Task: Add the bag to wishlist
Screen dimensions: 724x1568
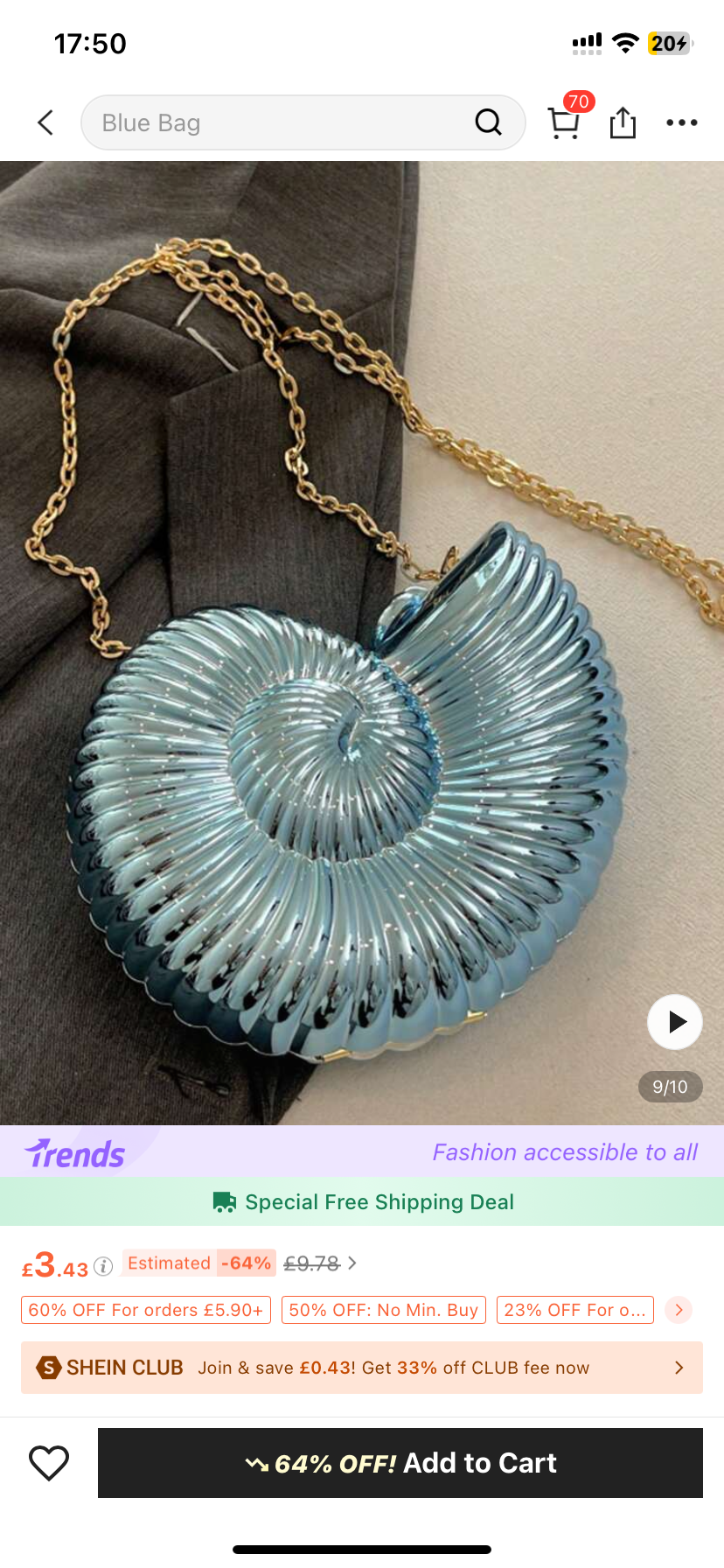Action: coord(49,1463)
